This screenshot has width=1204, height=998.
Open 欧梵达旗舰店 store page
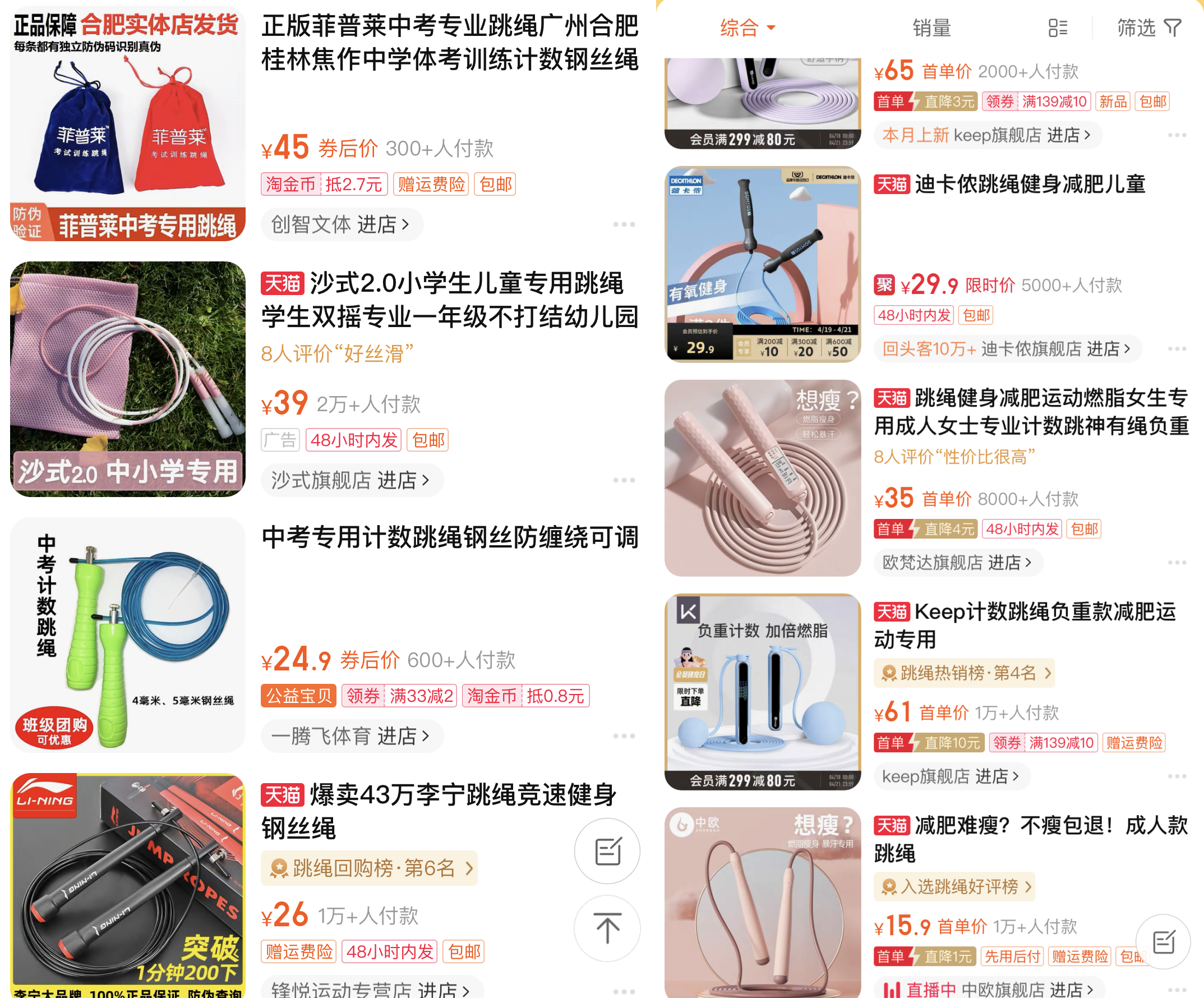click(957, 563)
